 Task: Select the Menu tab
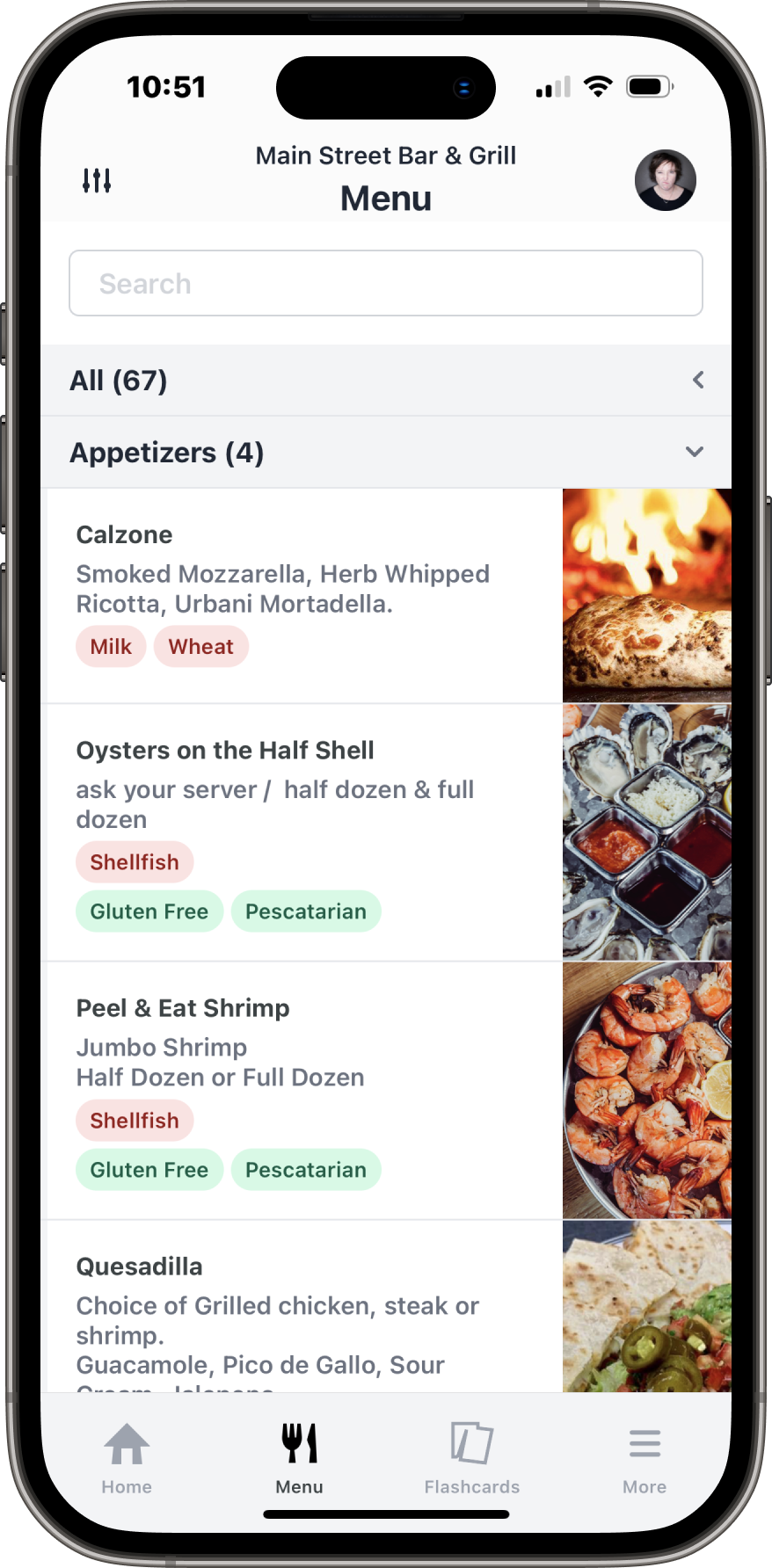coord(299,1457)
